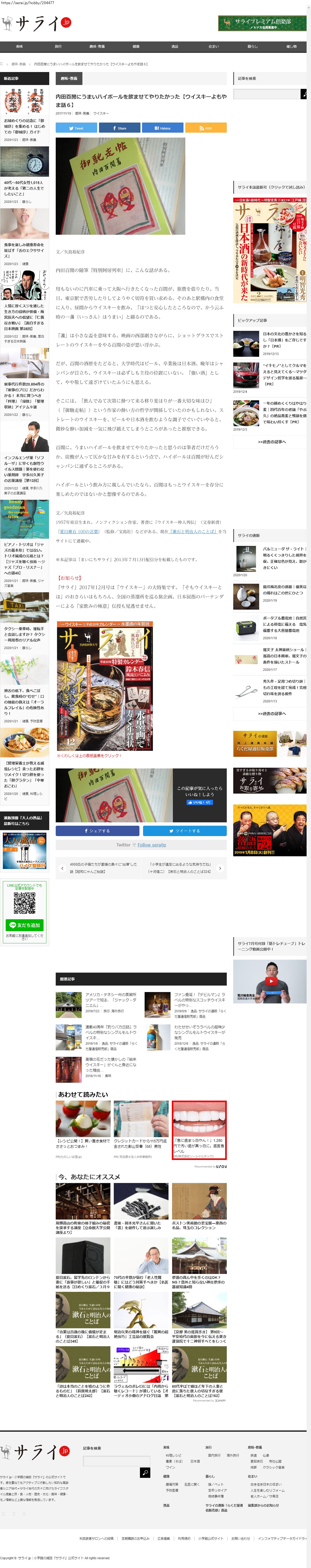Screen dimensions: 311x1568
Task: Tap the 記事を検索 search field in the sidebar
Action: point(267,94)
